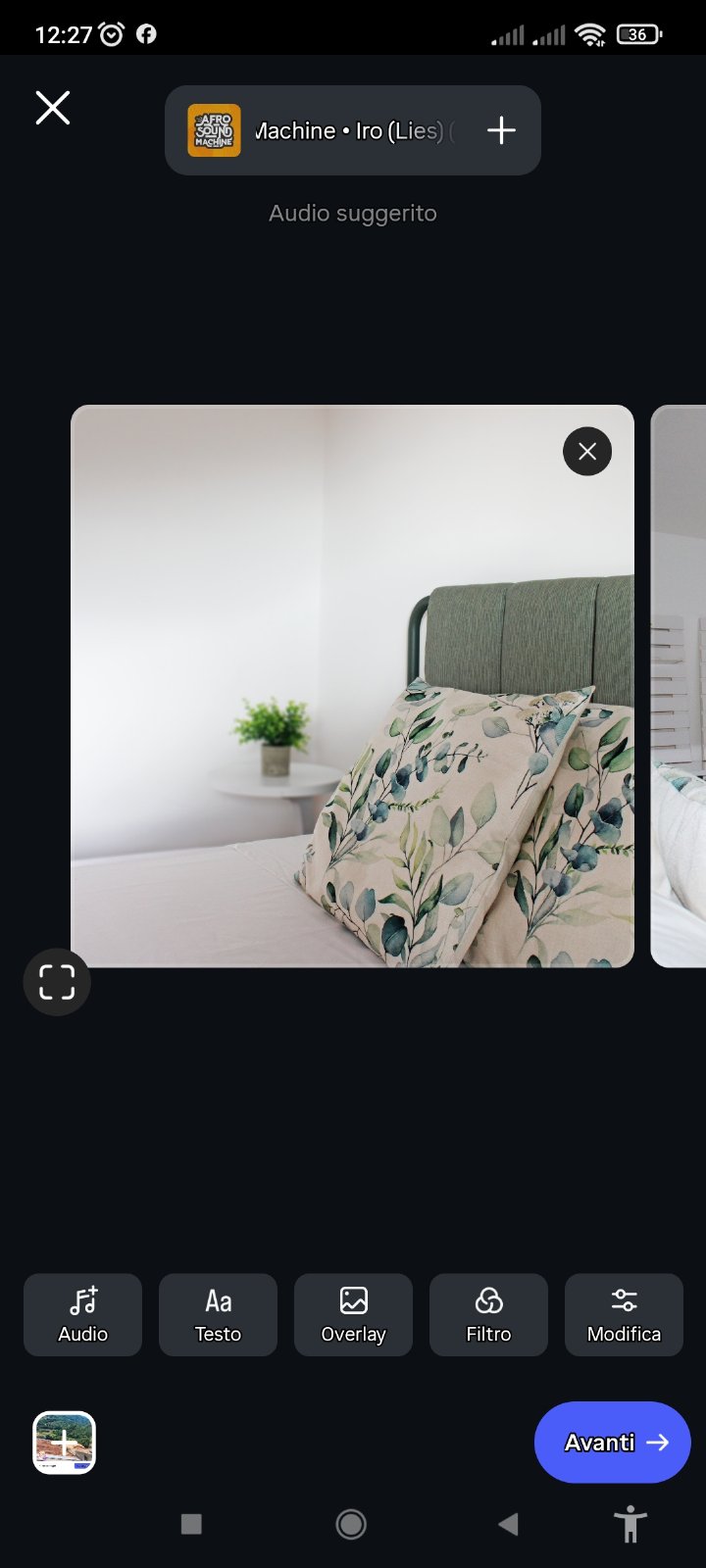Toggle the photo crop frame icon
Viewport: 706px width, 1568px height.
pyautogui.click(x=57, y=982)
